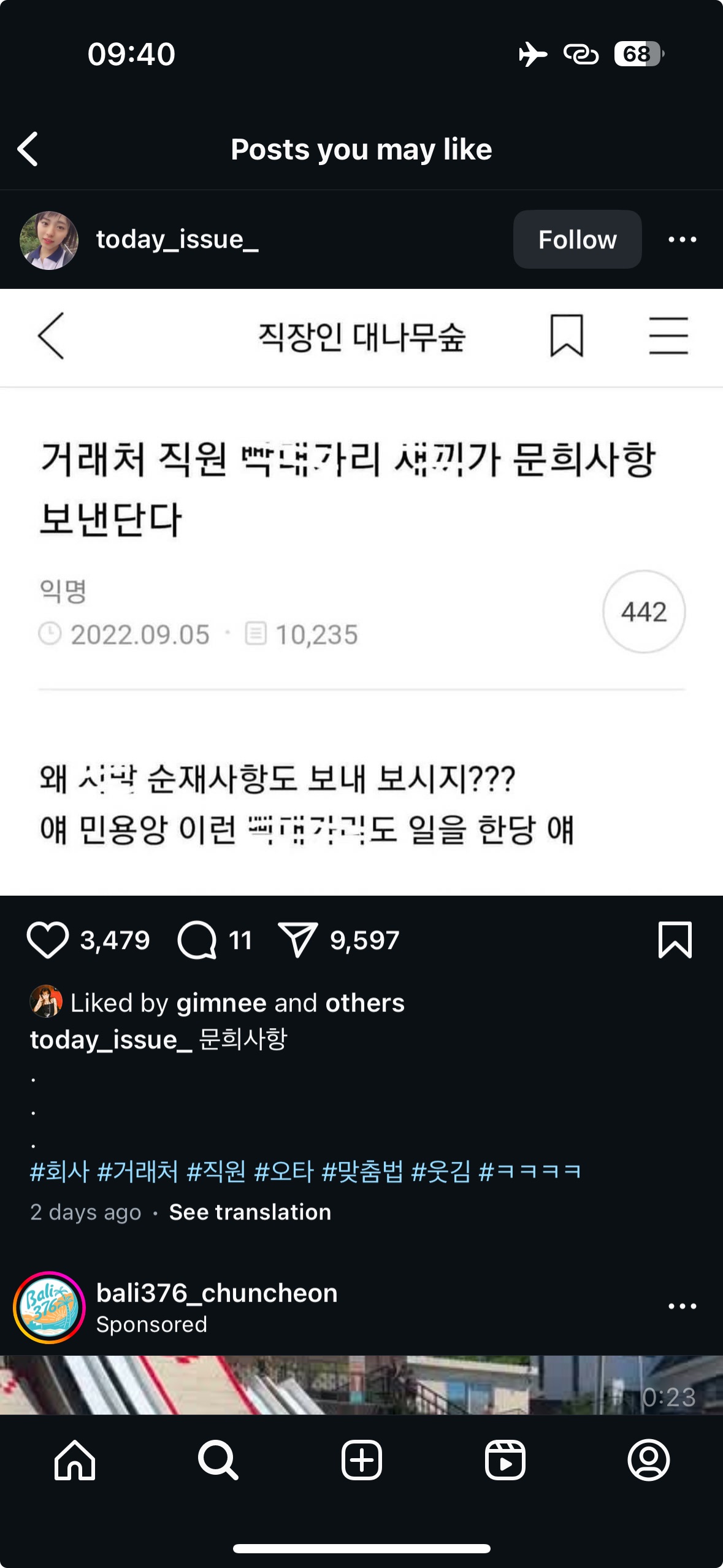This screenshot has height=1568, width=723.
Task: Open the #맞춤법 hashtag
Action: (x=362, y=1172)
